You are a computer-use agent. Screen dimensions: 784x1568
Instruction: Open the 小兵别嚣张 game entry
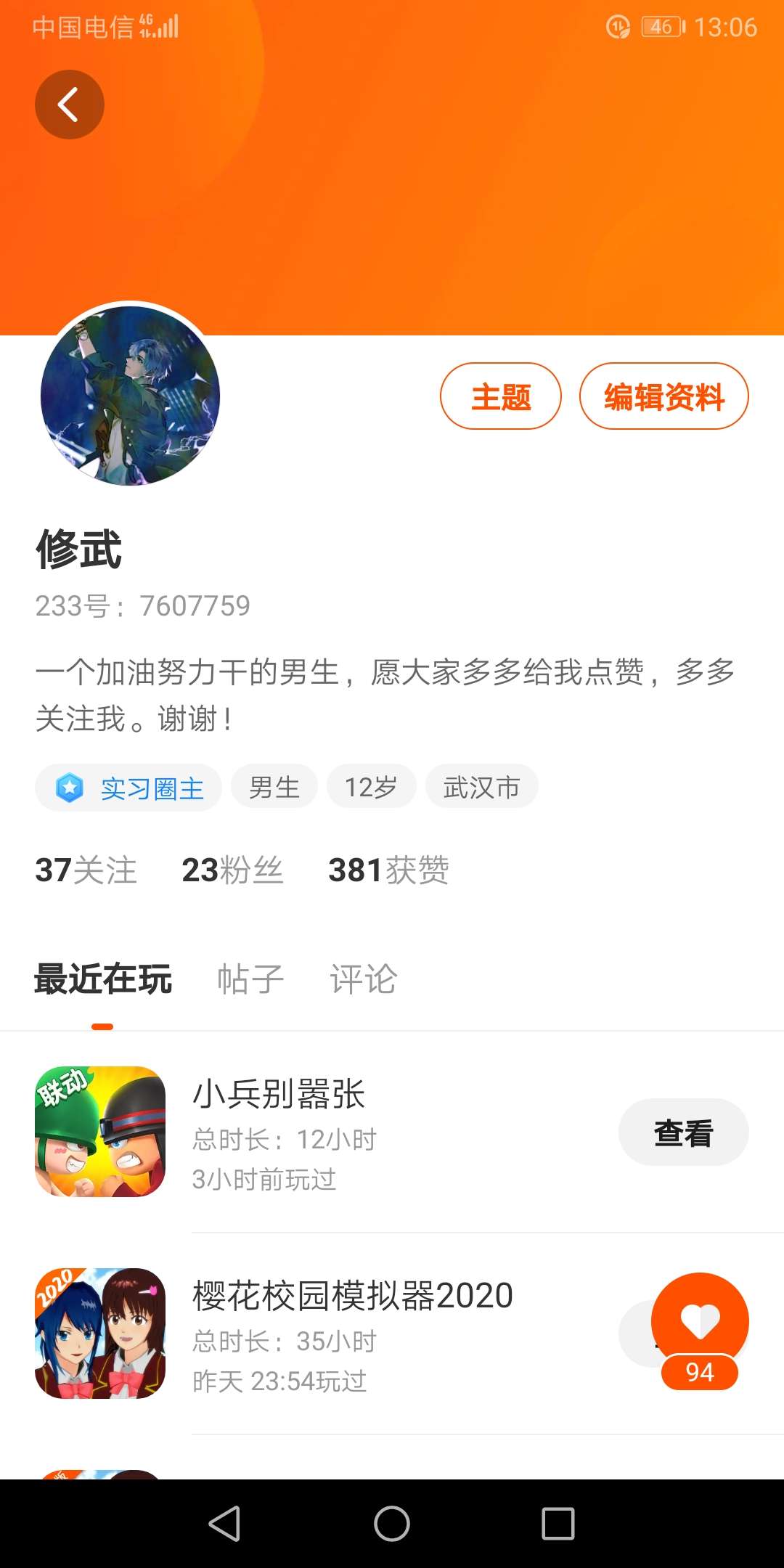279,1094
